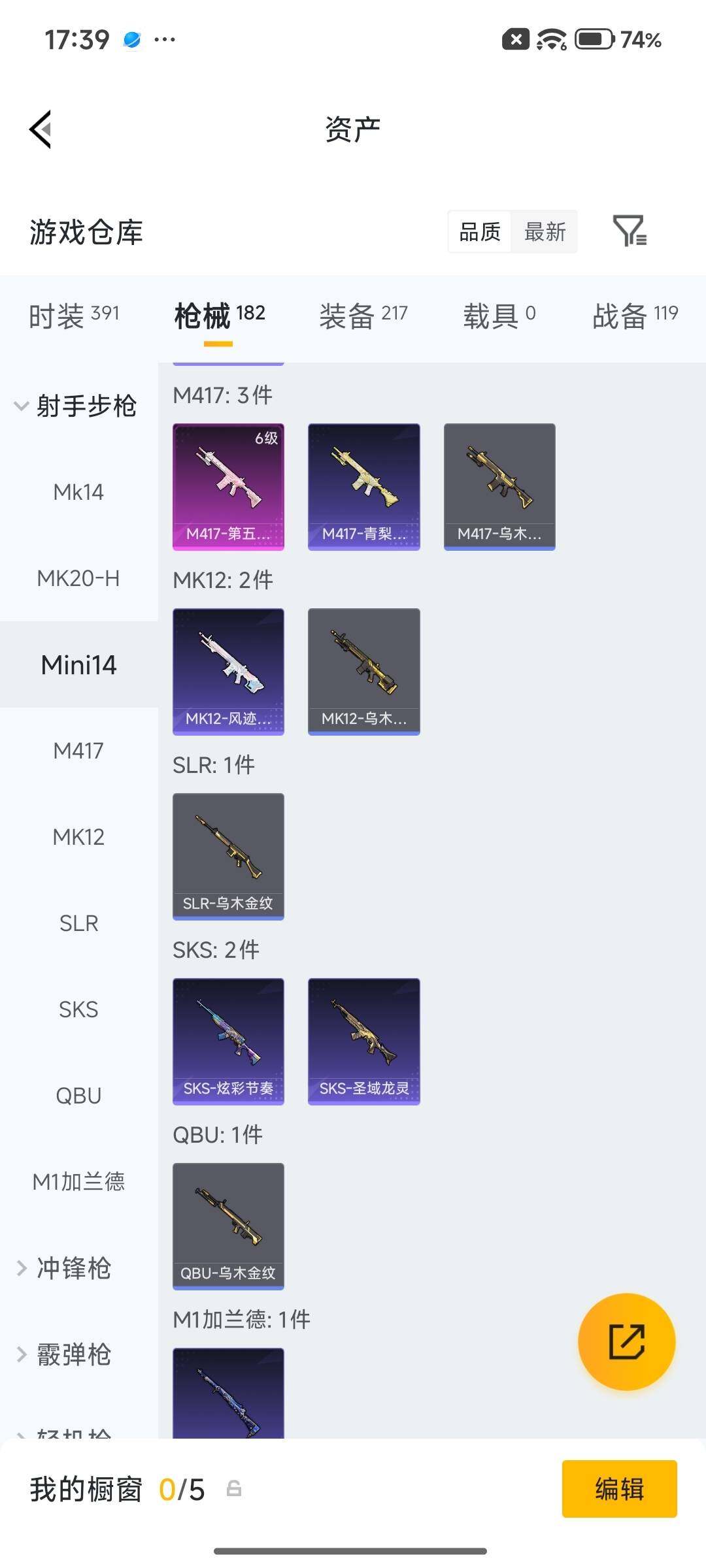Tap the 编辑 button for 我的橱窗
This screenshot has width=706, height=1568.
click(620, 1489)
